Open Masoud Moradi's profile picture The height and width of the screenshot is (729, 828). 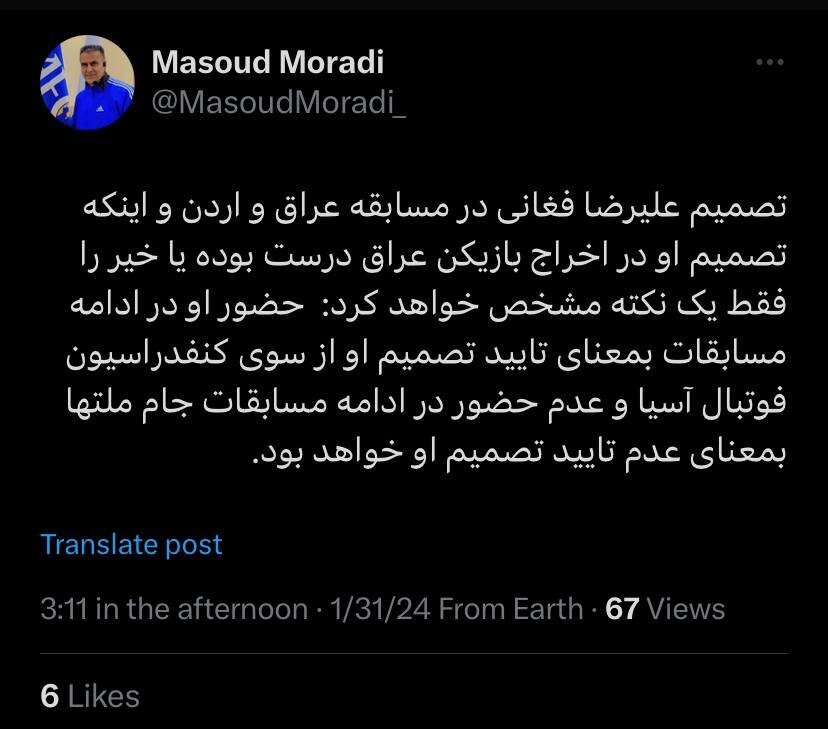[x=87, y=82]
